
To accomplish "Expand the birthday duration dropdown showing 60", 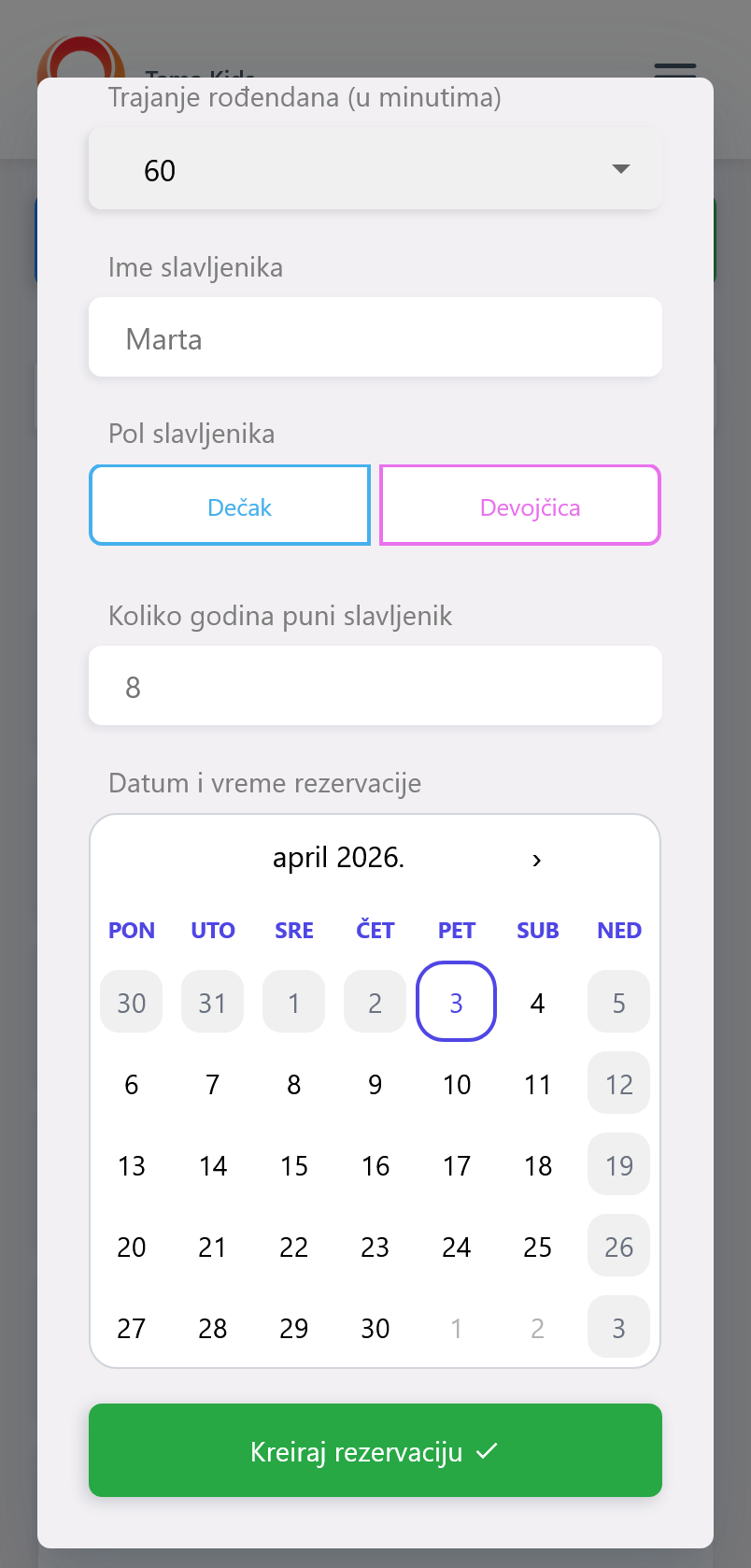I will pyautogui.click(x=375, y=169).
